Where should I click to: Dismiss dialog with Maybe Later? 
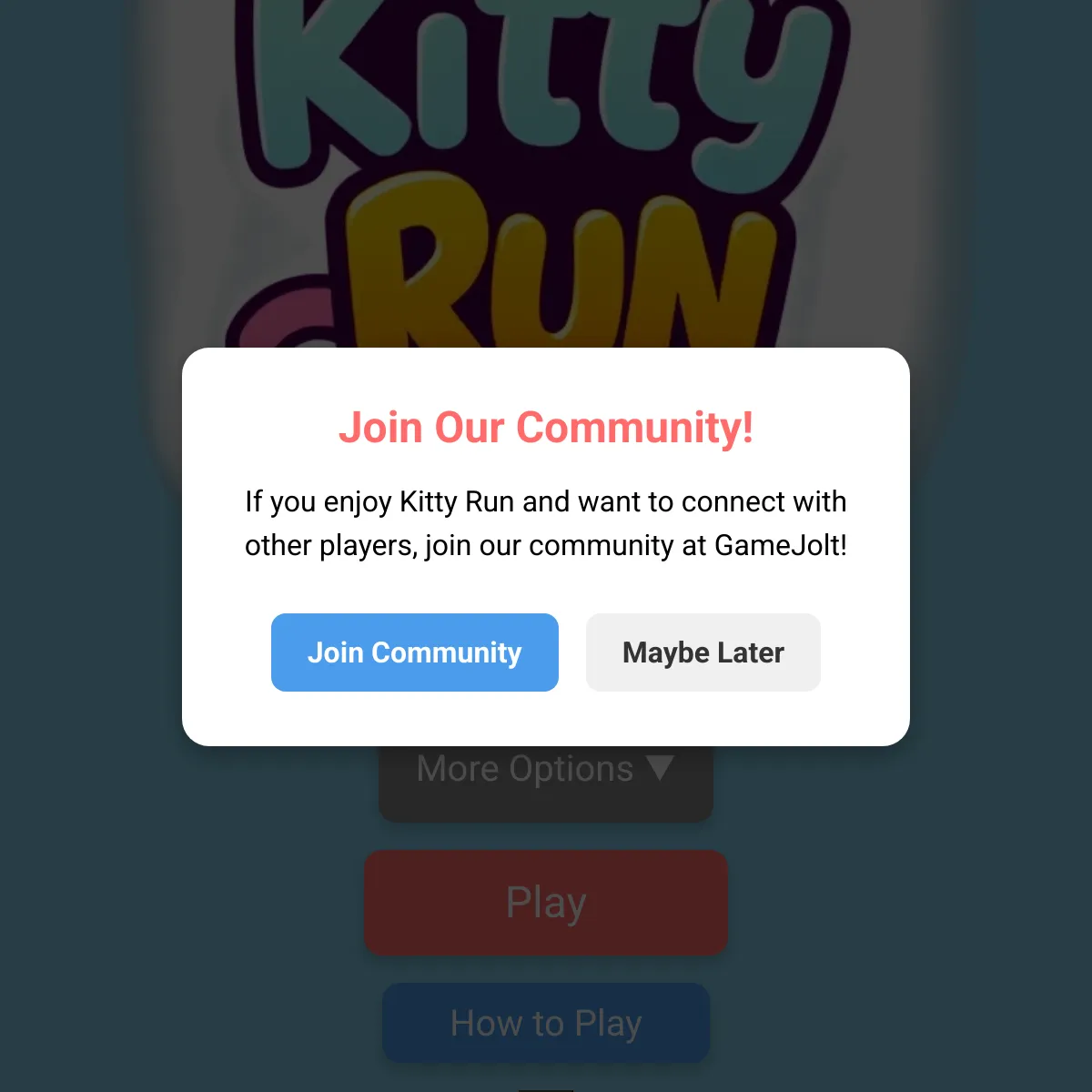(703, 652)
